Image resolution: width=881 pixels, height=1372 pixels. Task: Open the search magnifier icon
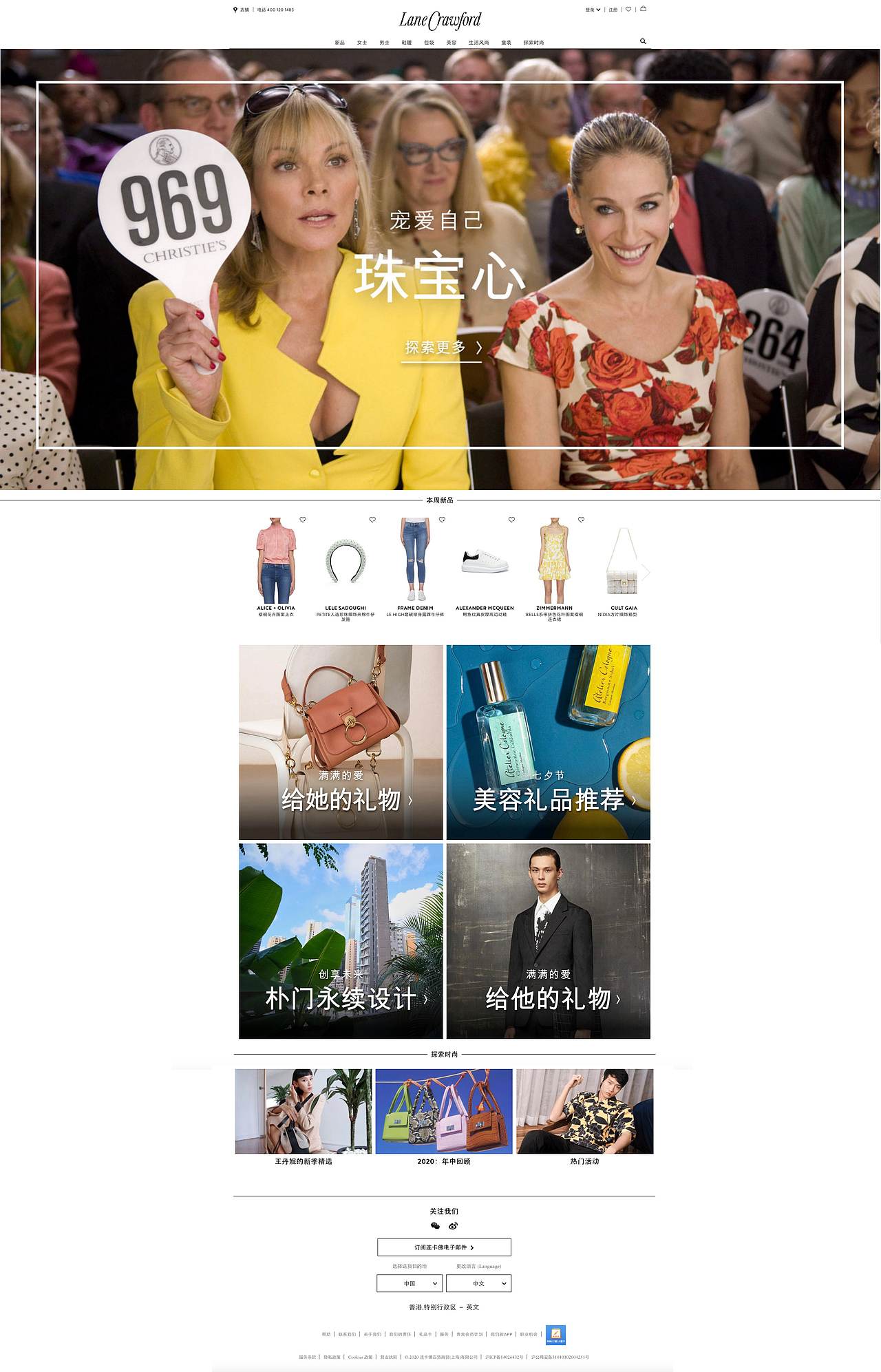coord(643,42)
